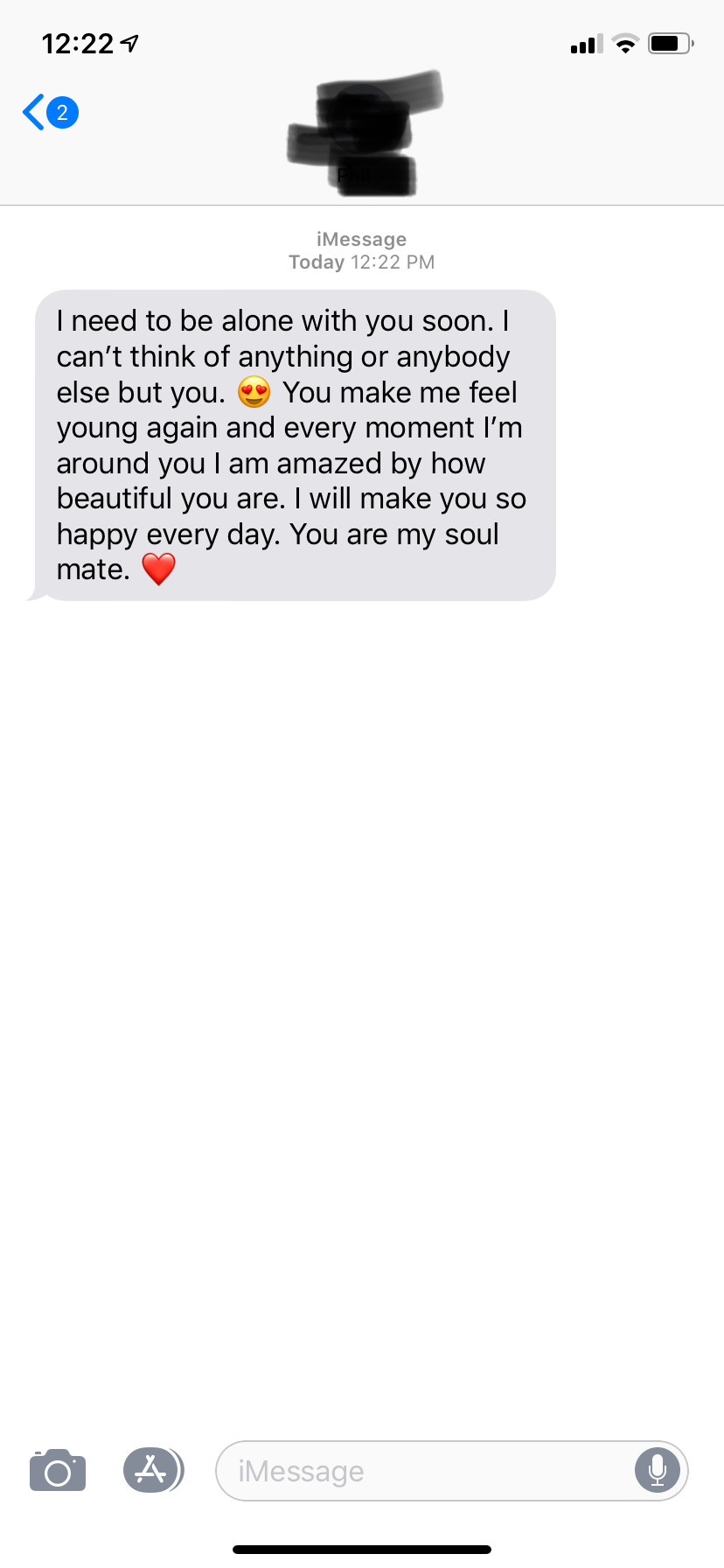Open the camera to attach a photo
The width and height of the screenshot is (724, 1568).
(x=58, y=1471)
